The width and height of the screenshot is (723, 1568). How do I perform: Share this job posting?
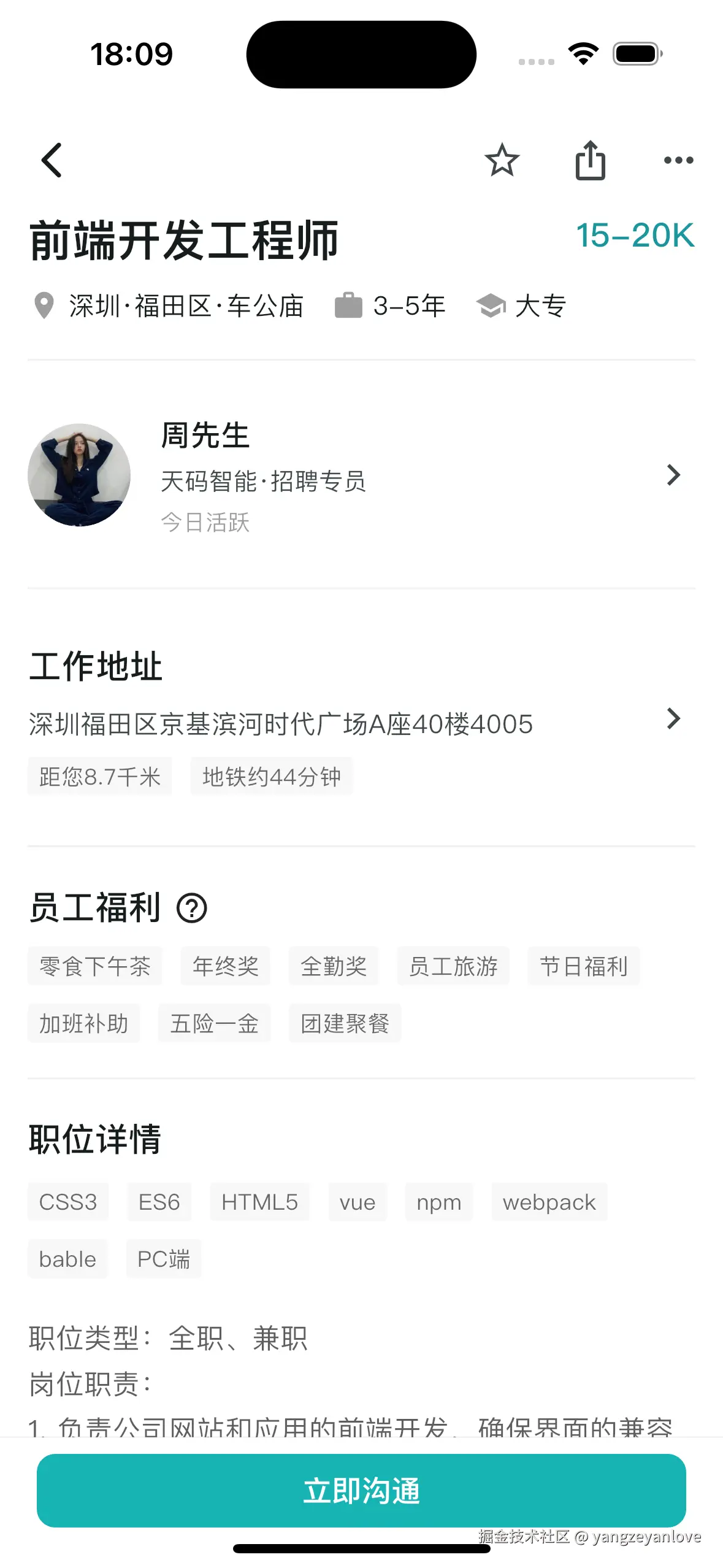(591, 159)
